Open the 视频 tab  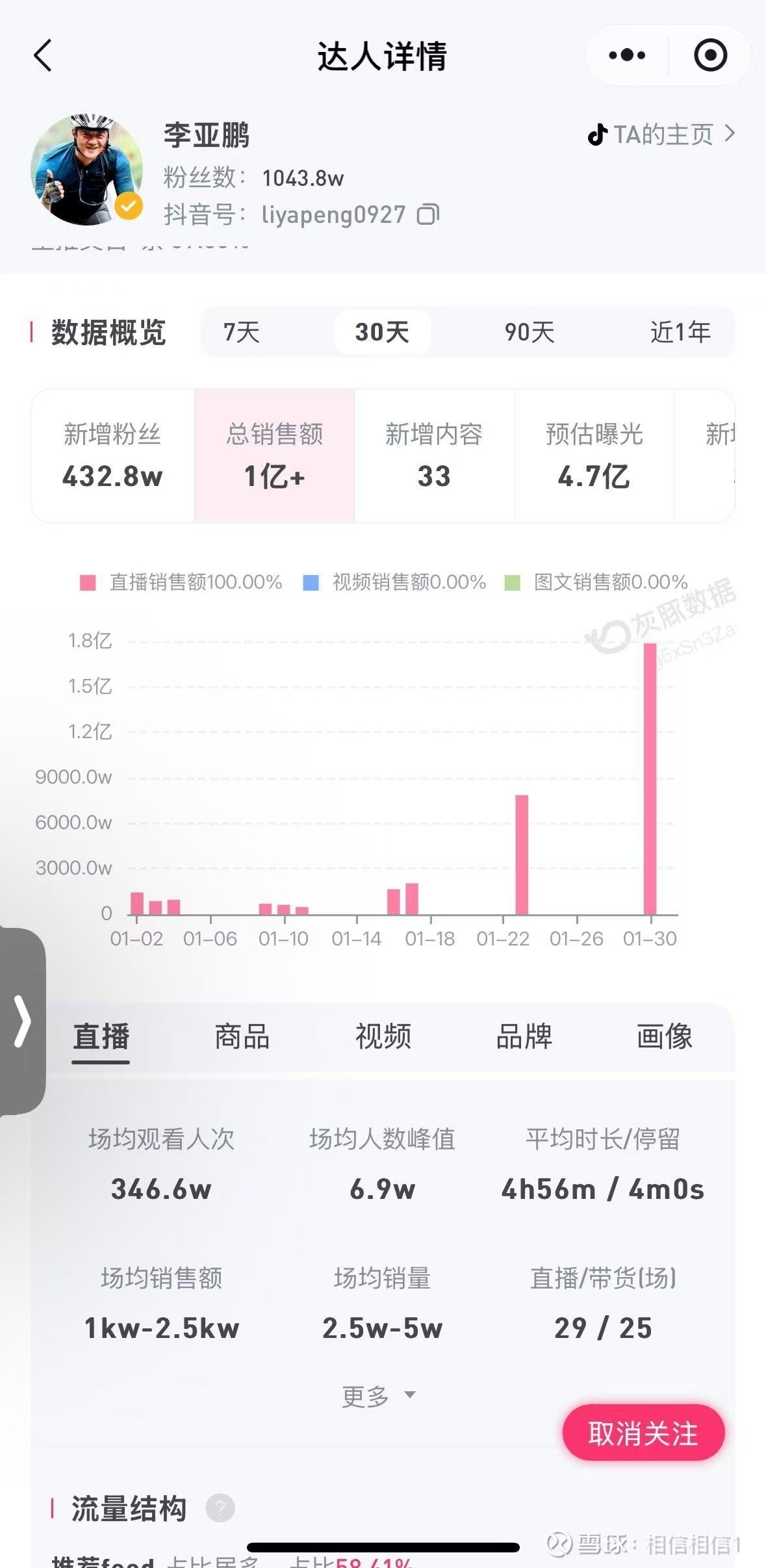[x=383, y=1036]
